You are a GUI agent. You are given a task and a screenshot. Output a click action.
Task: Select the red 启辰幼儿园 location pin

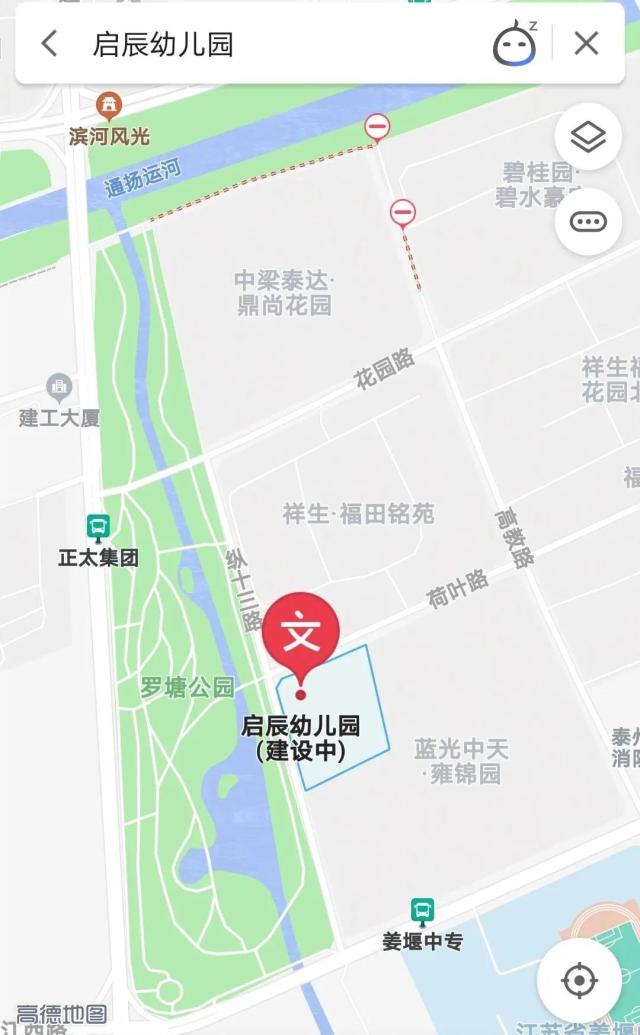[301, 640]
